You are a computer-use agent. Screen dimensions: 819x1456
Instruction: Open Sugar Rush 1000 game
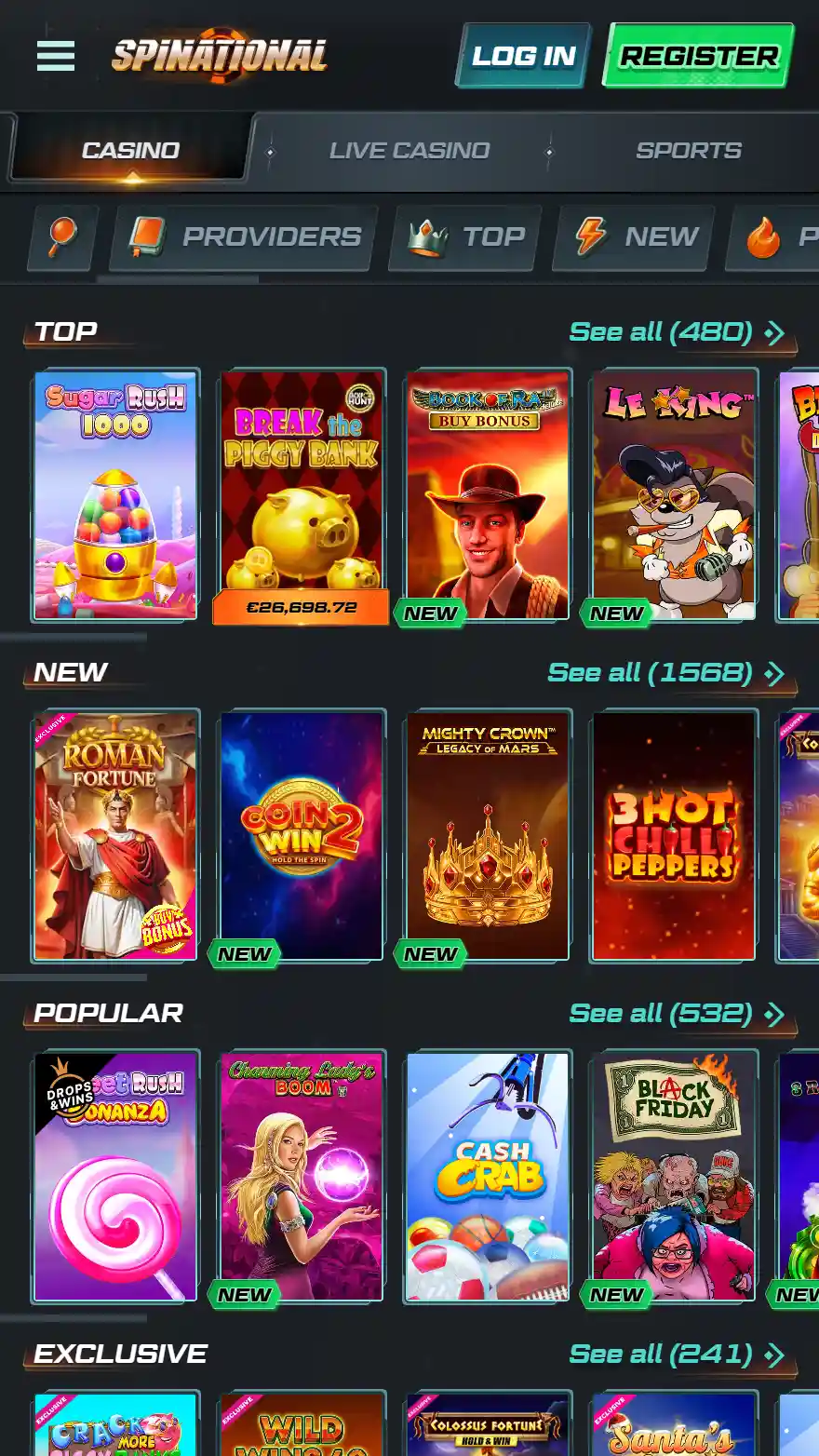[115, 494]
